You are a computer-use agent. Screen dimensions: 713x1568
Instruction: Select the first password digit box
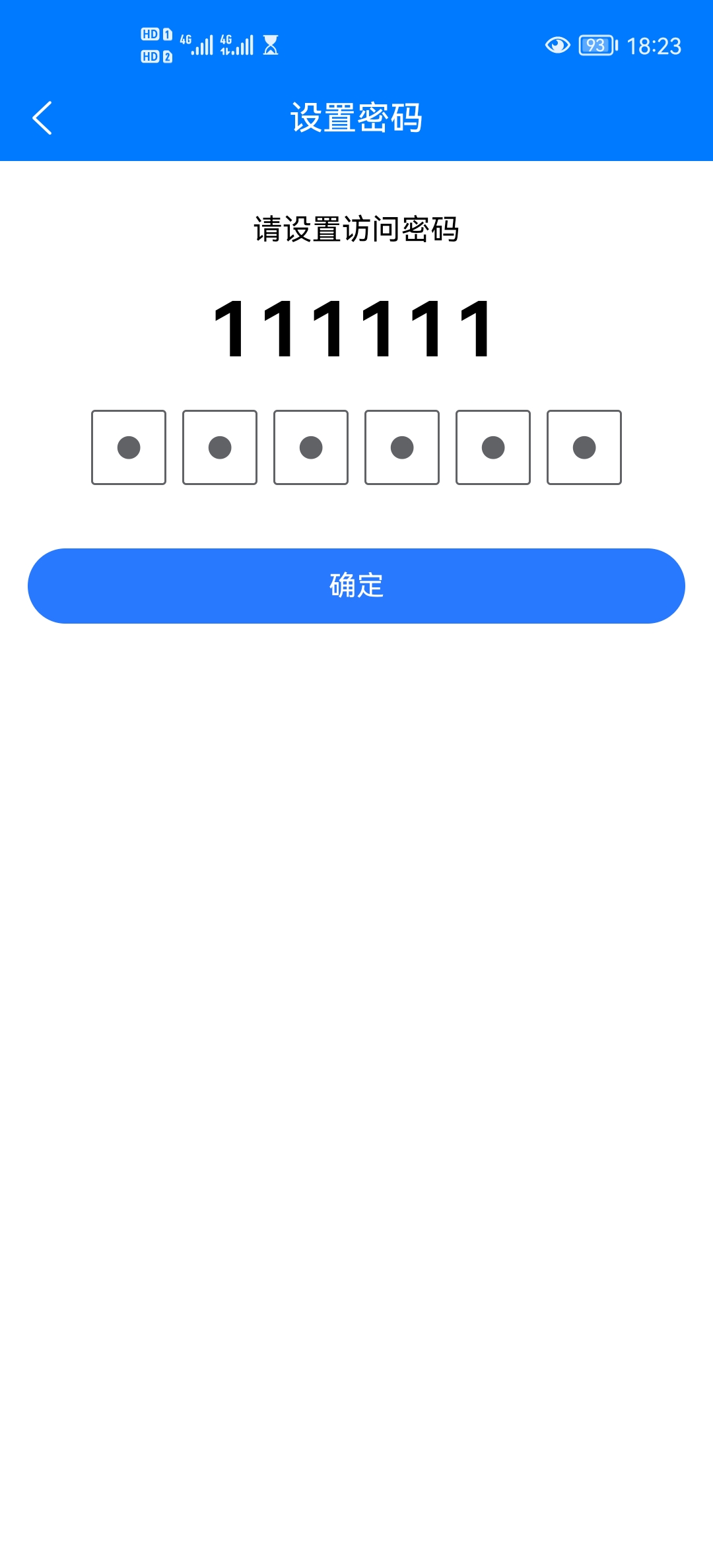(x=129, y=447)
